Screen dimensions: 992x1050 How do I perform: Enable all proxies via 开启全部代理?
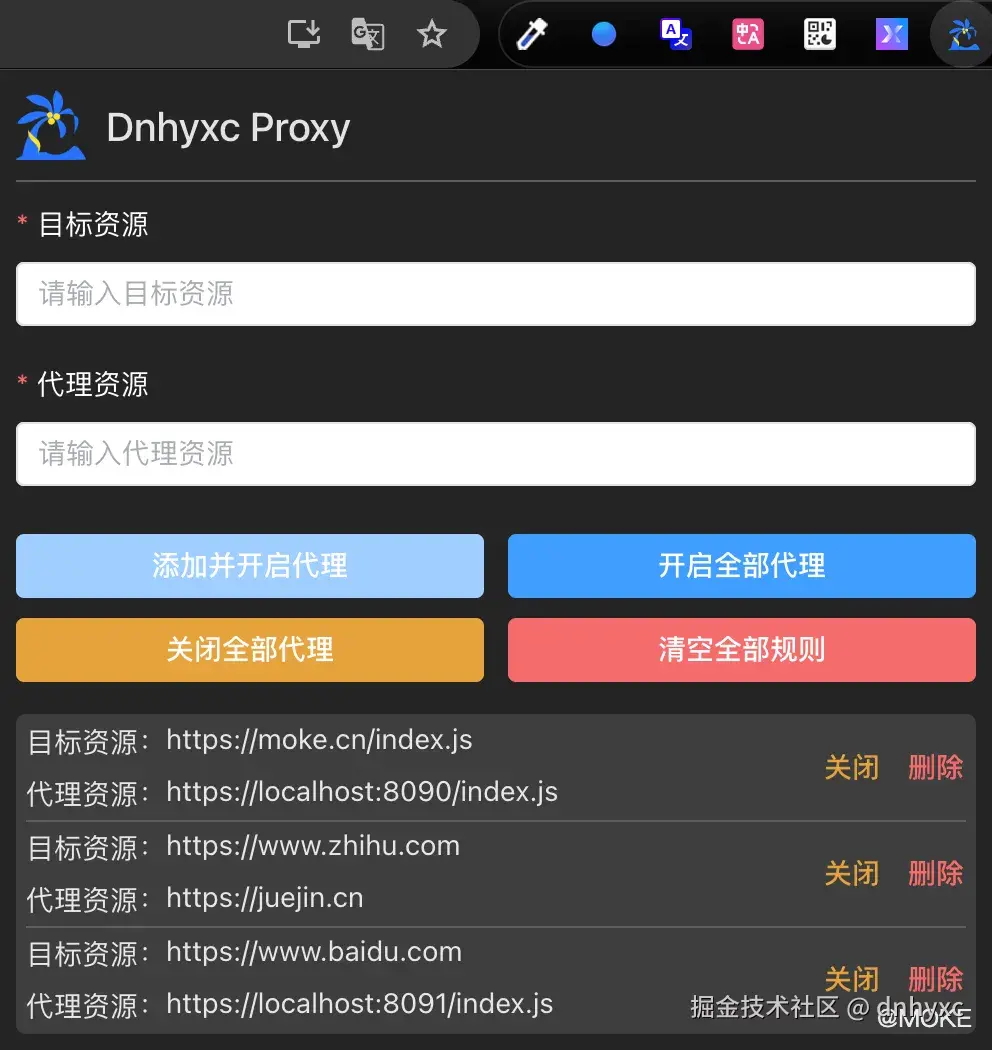pyautogui.click(x=741, y=566)
